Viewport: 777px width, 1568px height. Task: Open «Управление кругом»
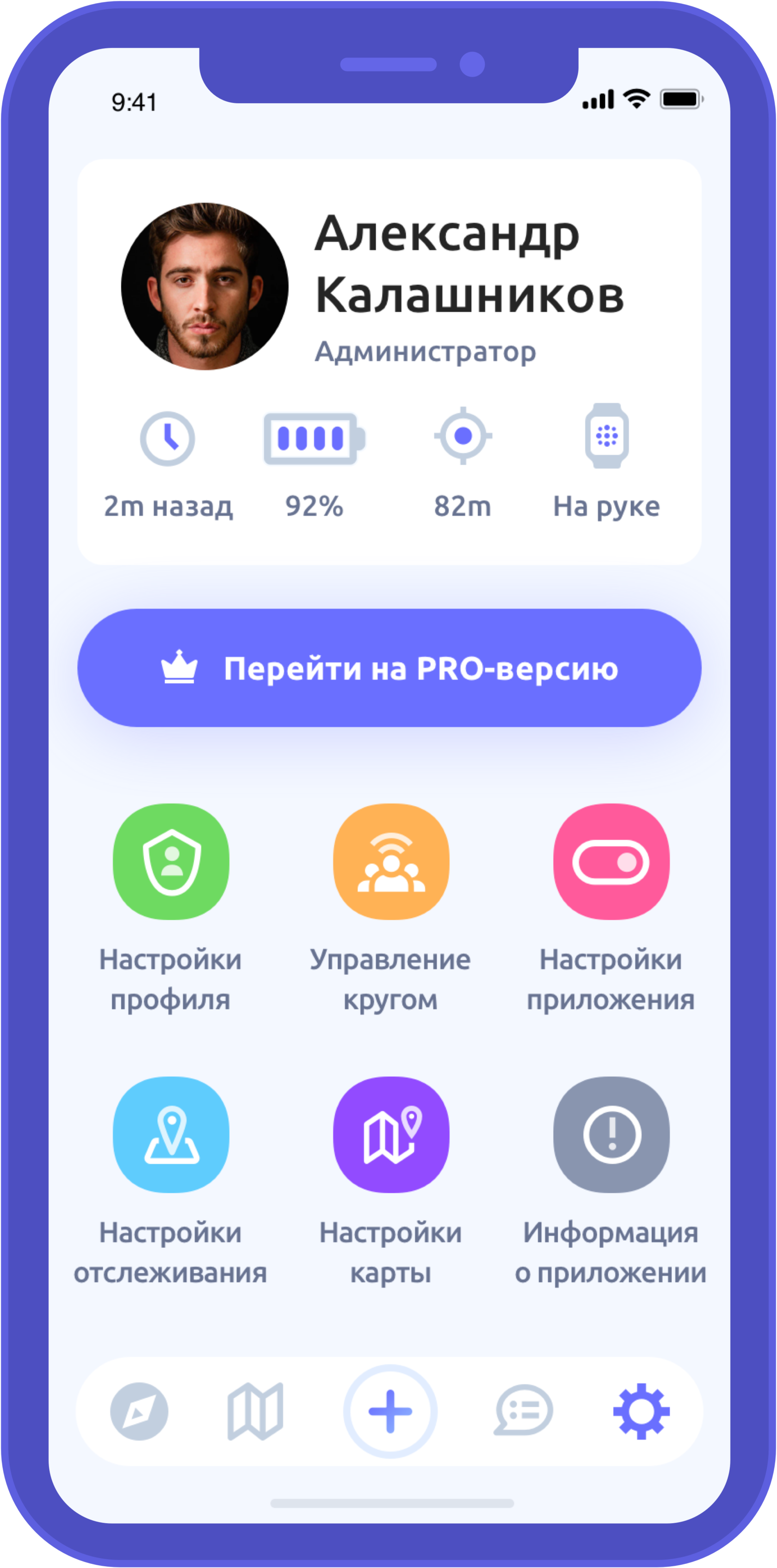391,861
